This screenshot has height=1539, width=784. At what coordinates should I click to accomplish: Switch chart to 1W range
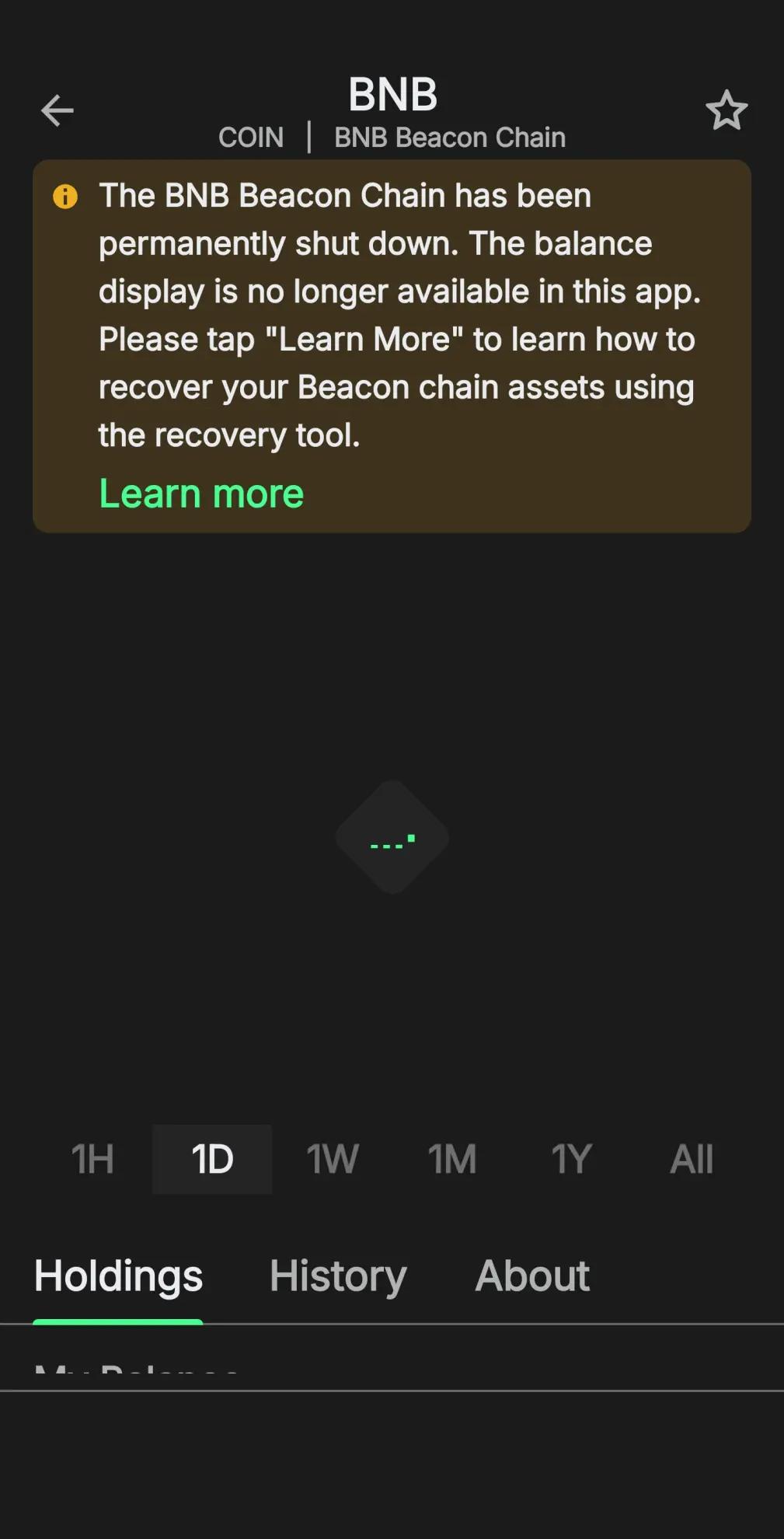[x=333, y=1159]
